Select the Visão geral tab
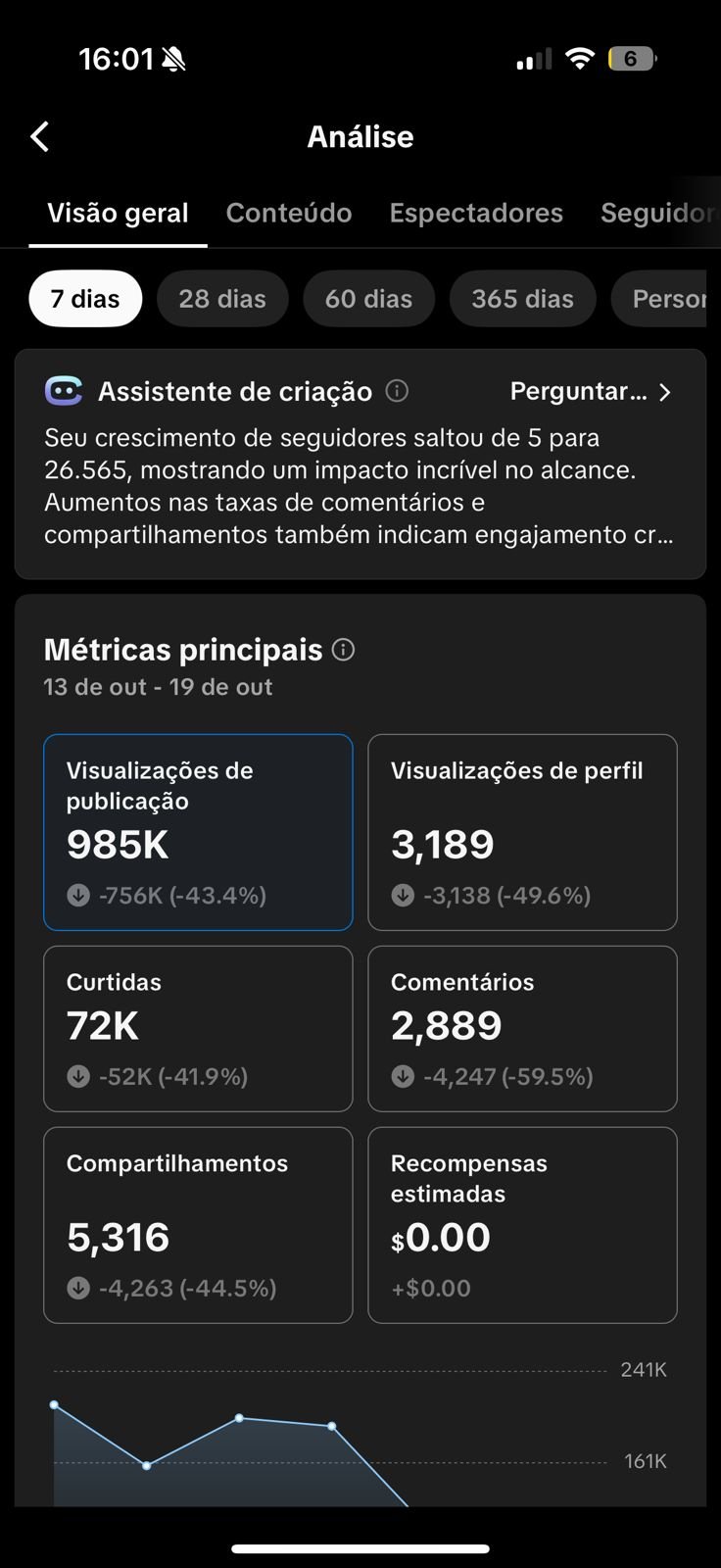721x1568 pixels. pyautogui.click(x=119, y=213)
